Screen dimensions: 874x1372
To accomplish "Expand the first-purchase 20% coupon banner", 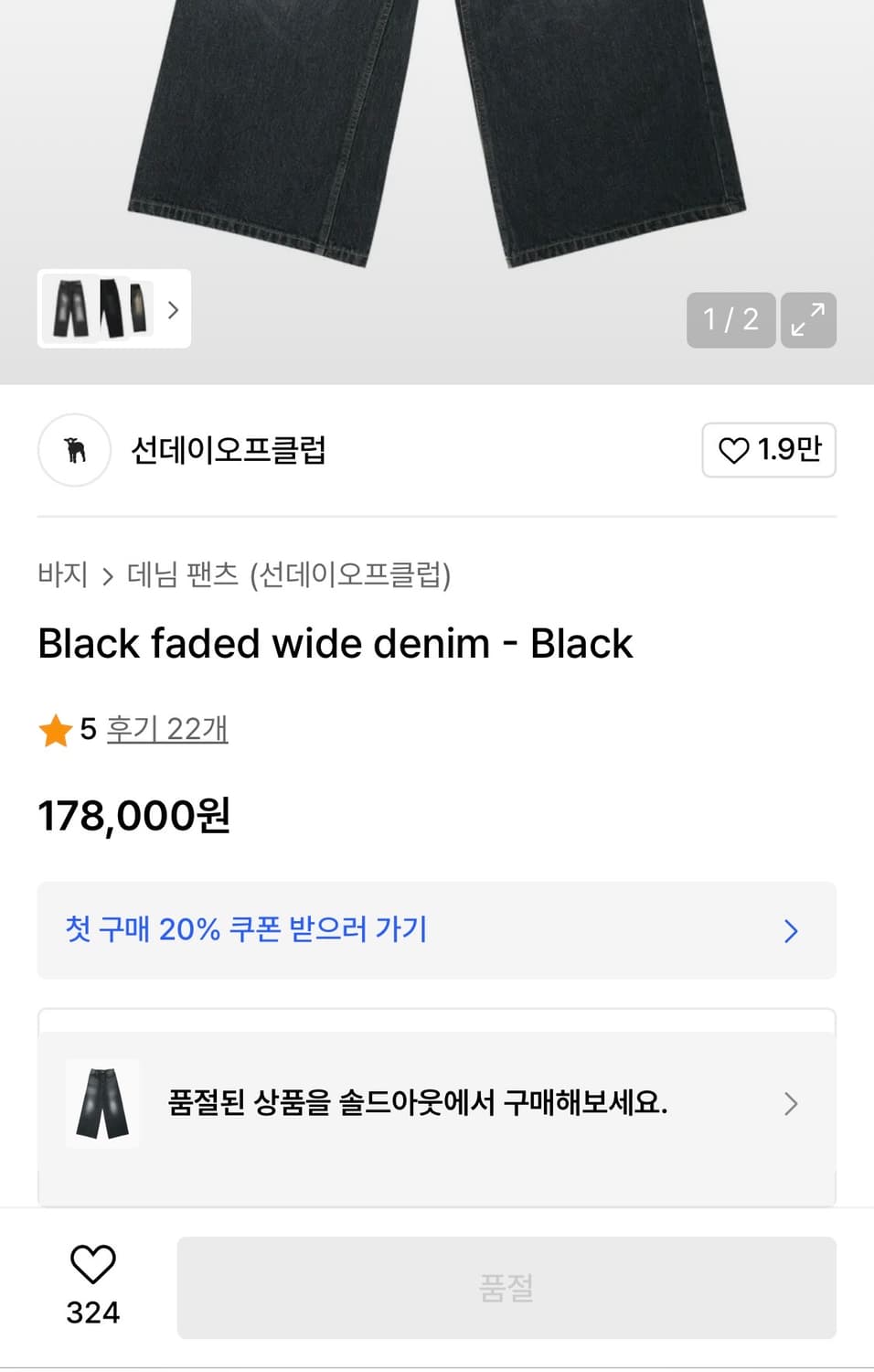I will pos(436,930).
